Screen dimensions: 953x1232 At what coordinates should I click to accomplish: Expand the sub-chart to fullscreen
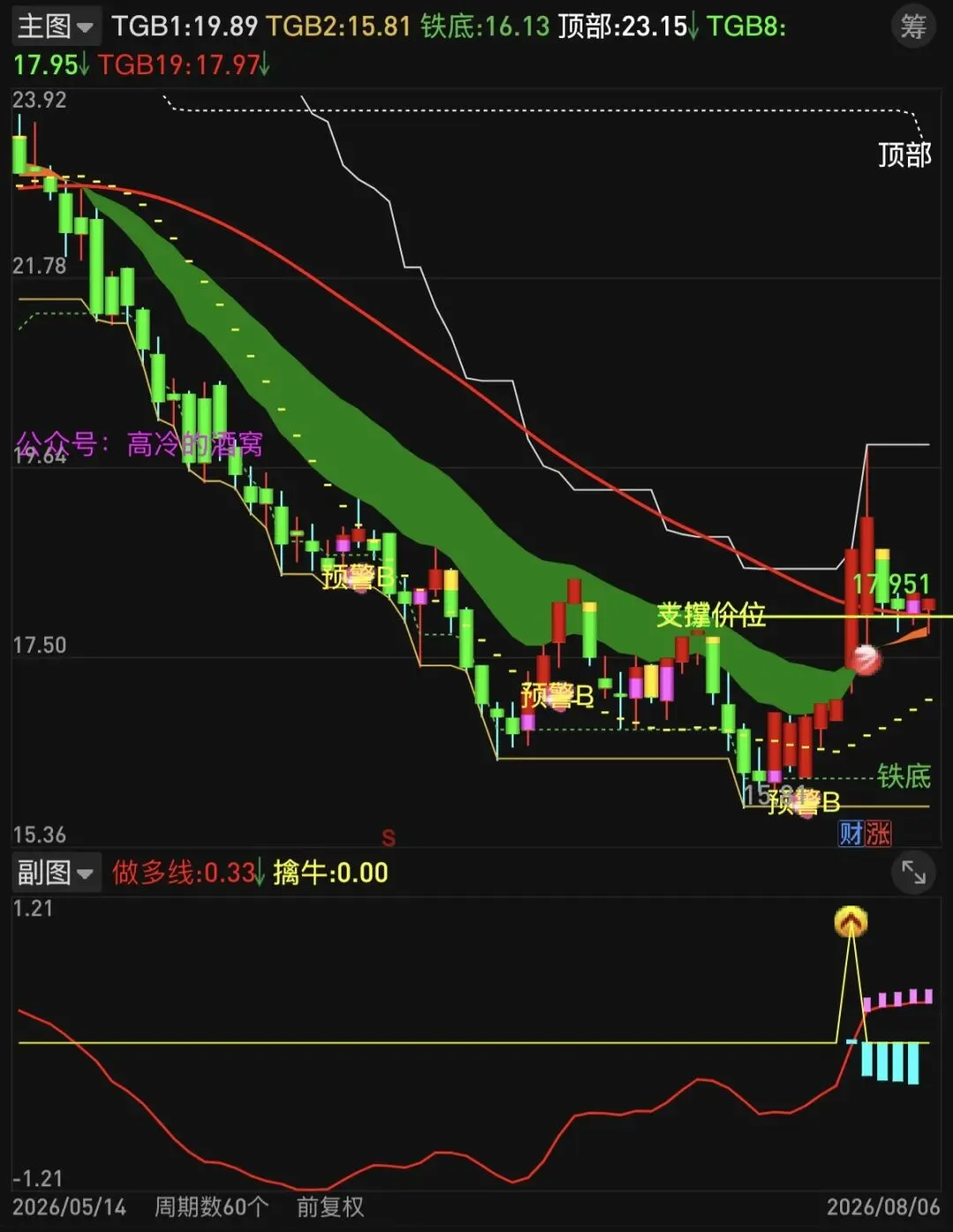point(913,874)
